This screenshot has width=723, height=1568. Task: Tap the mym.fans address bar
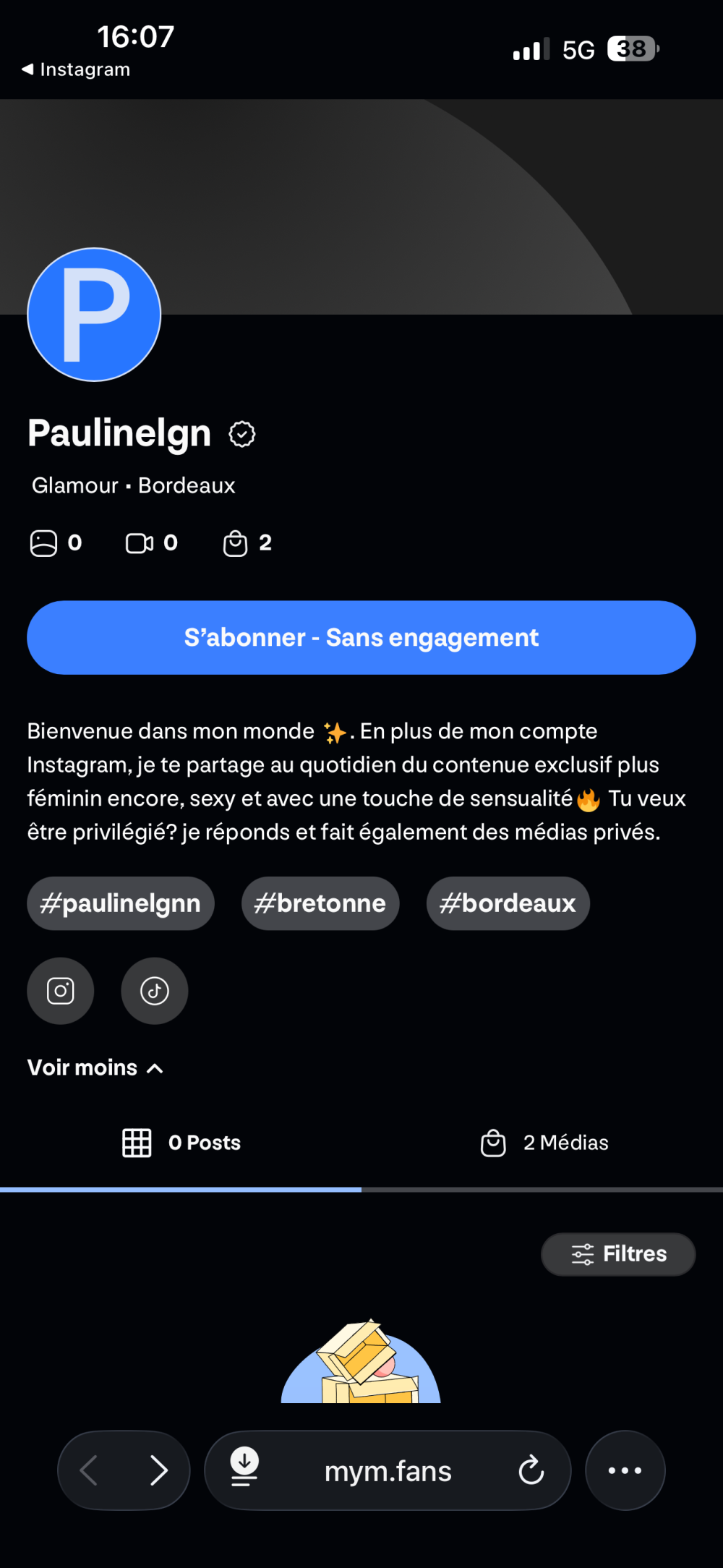pyautogui.click(x=388, y=1471)
